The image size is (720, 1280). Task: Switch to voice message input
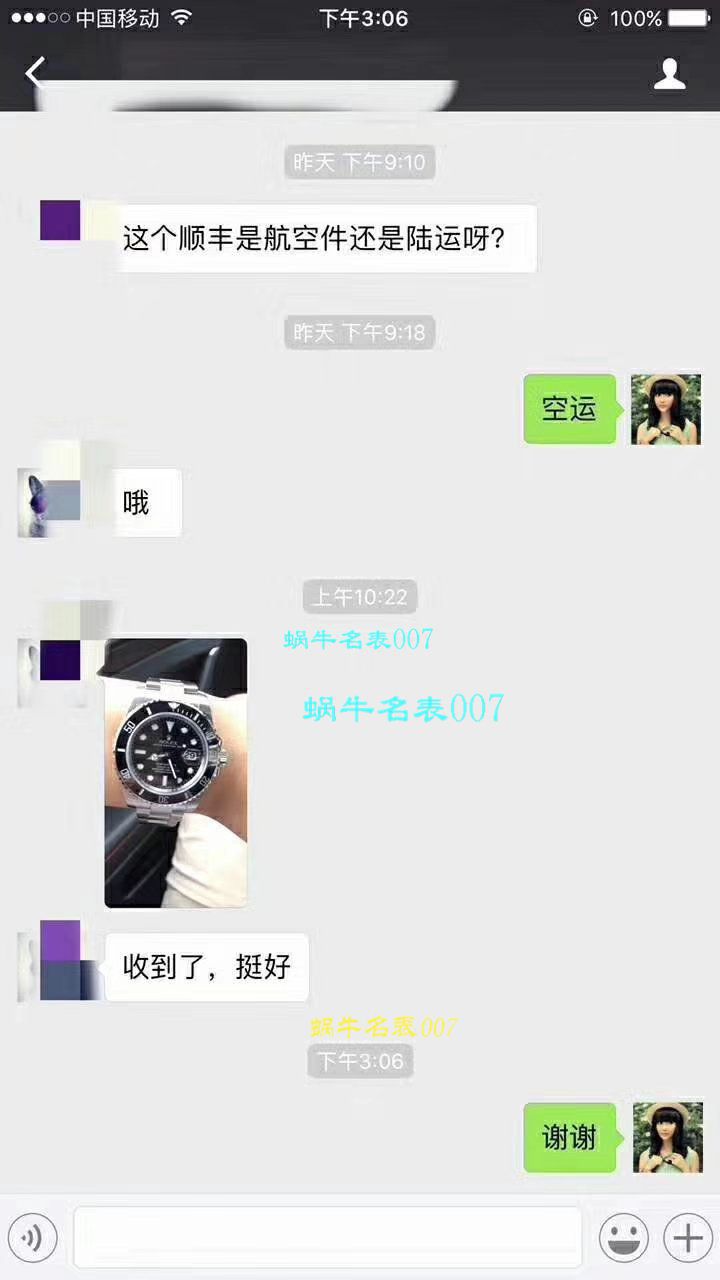coord(33,1239)
